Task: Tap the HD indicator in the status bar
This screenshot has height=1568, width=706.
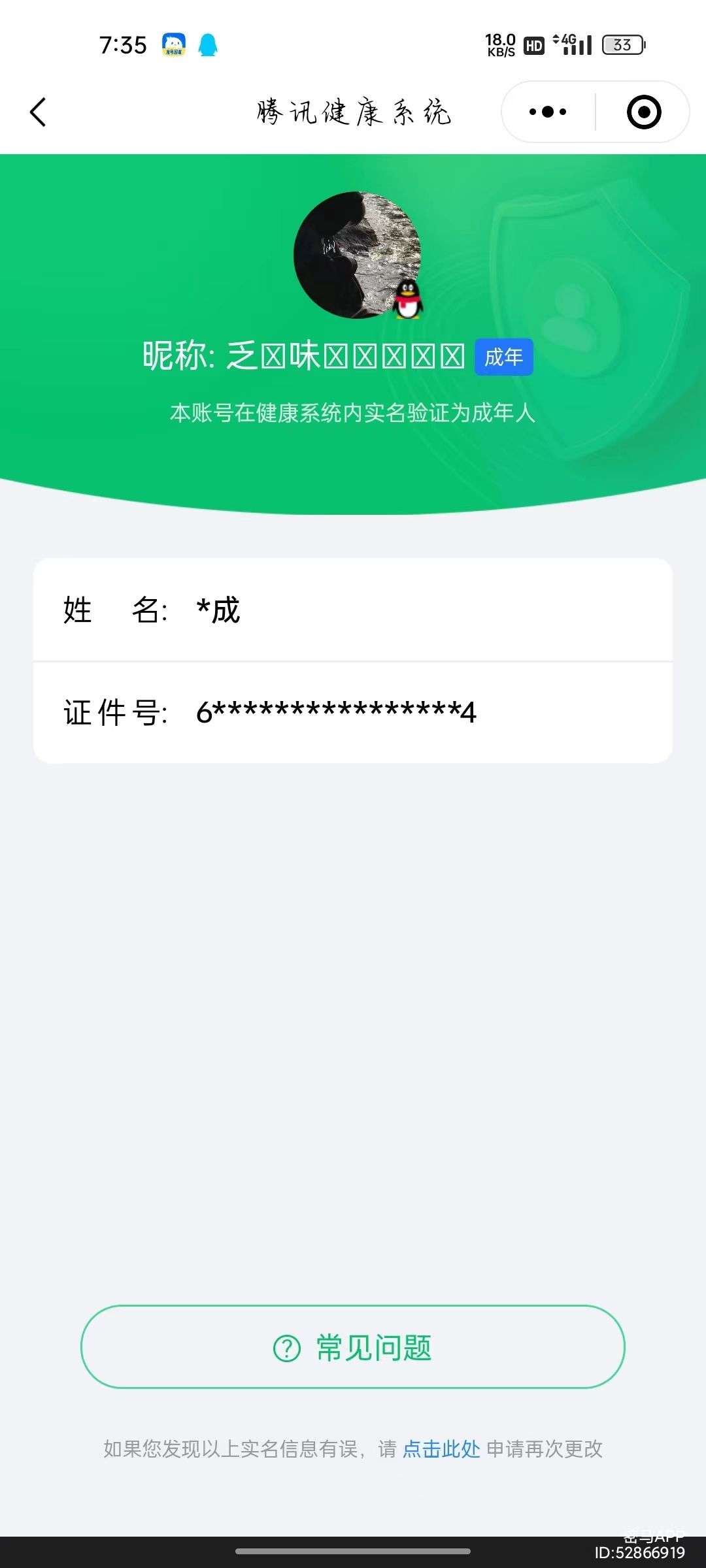Action: 533,46
